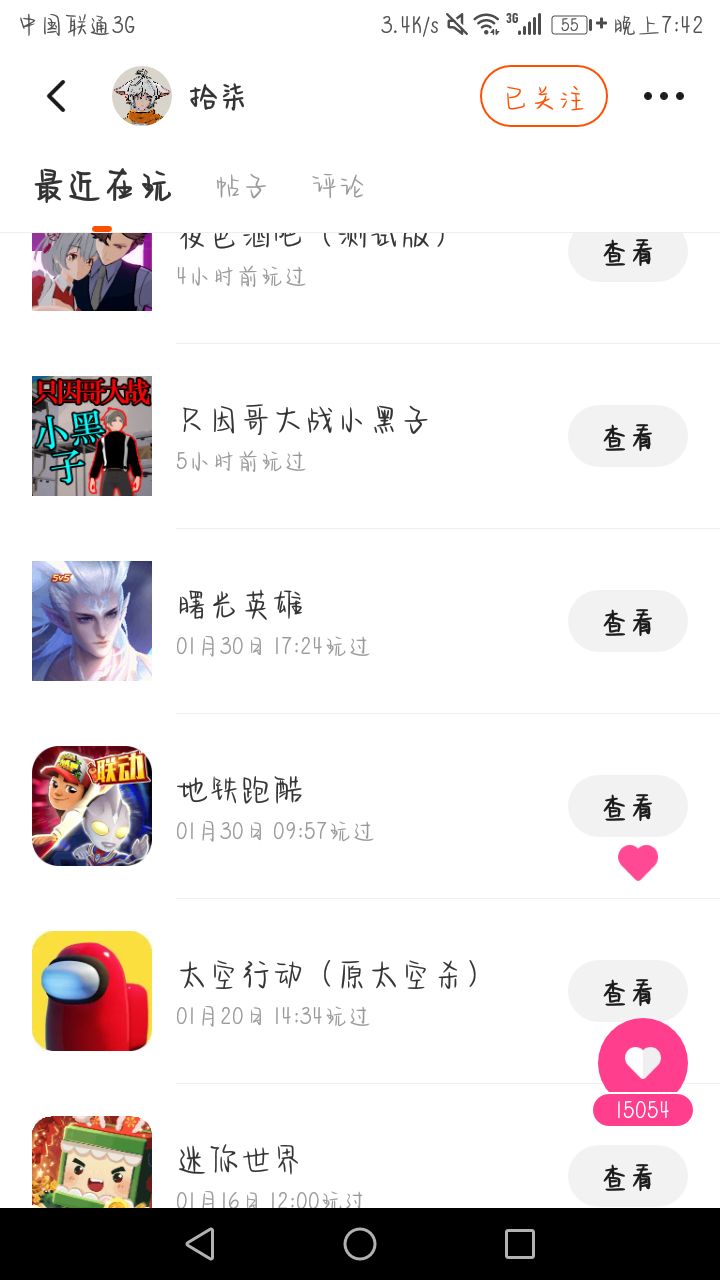Go back using the top-left arrow
Image resolution: width=720 pixels, height=1280 pixels.
pyautogui.click(x=56, y=96)
